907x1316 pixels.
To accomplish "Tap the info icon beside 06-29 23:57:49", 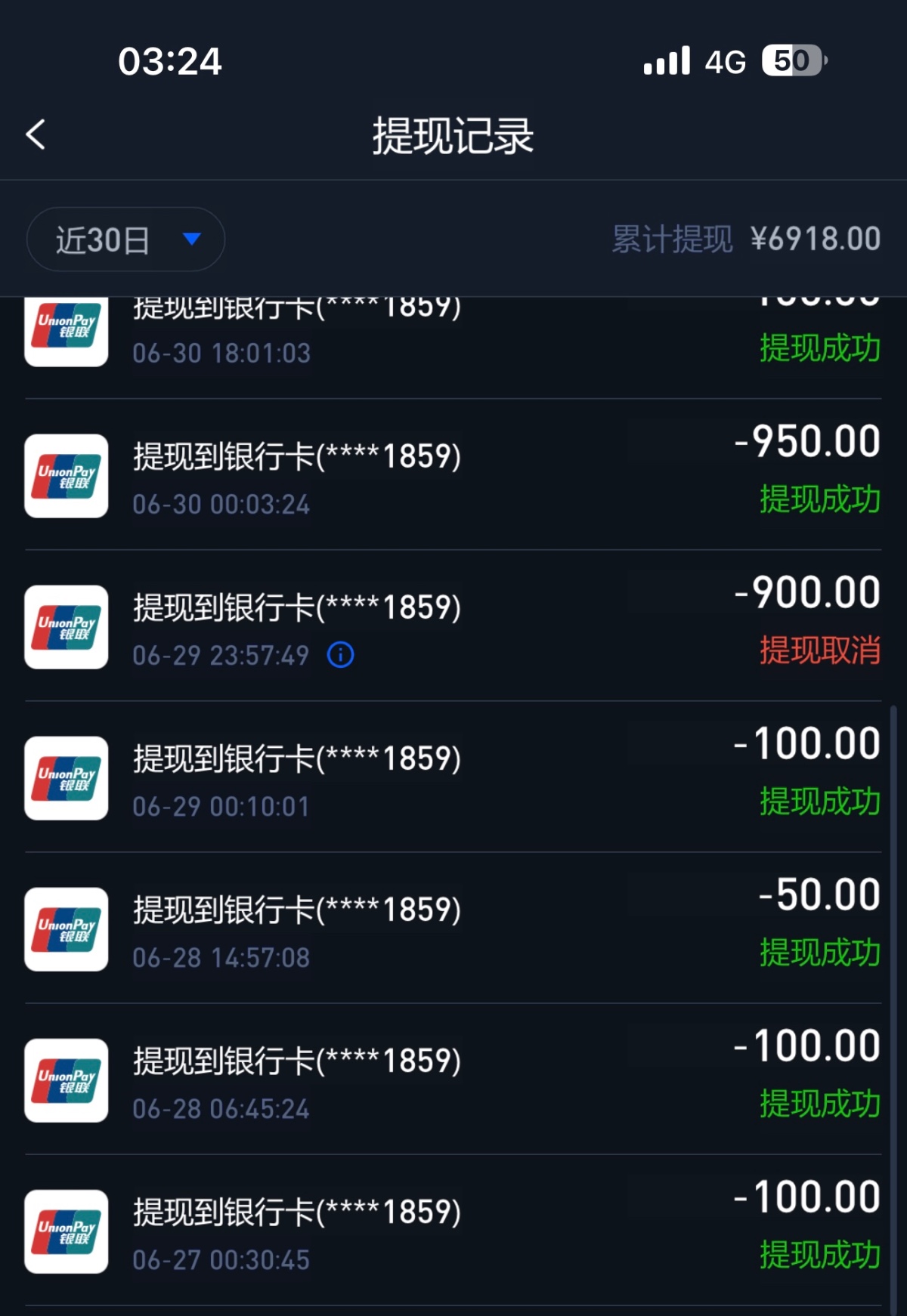I will tap(340, 654).
